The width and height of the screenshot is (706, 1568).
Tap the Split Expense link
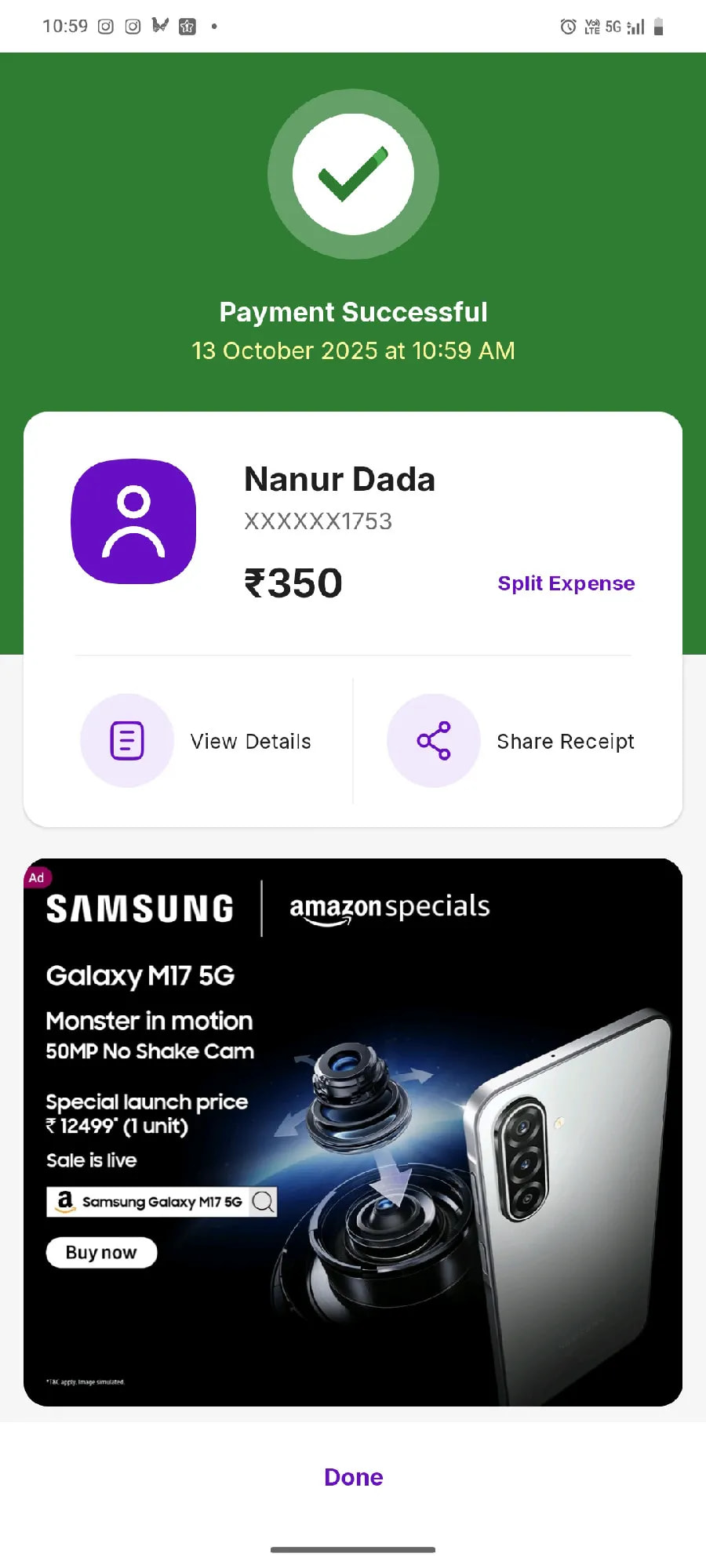(566, 583)
